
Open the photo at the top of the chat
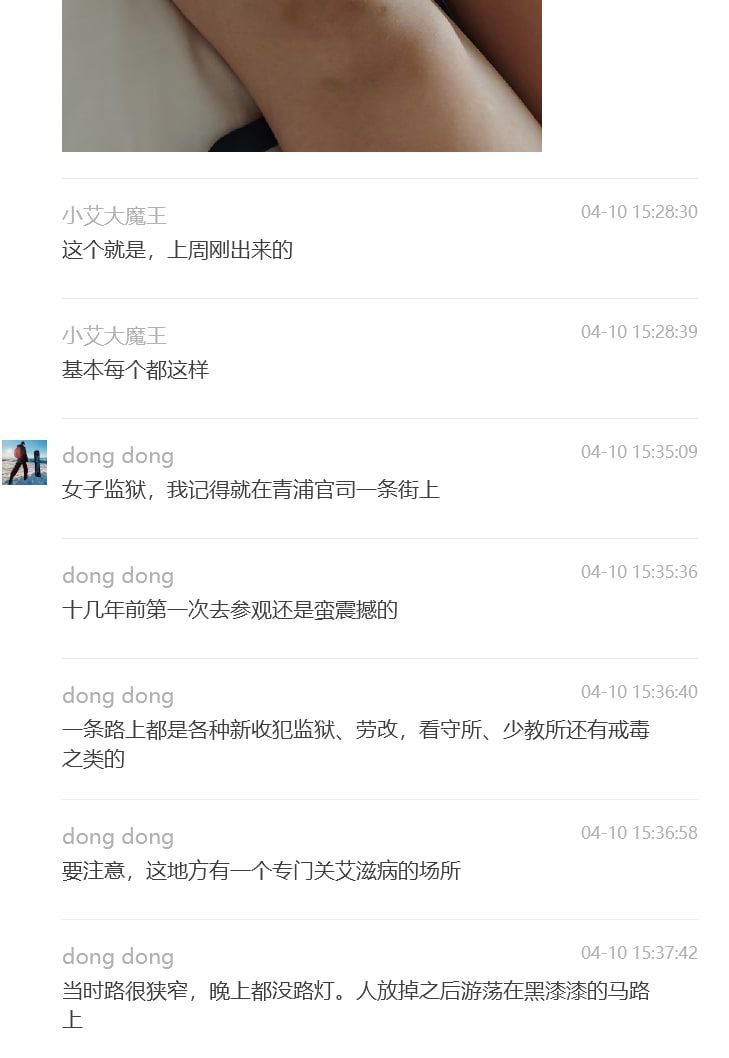[x=301, y=75]
